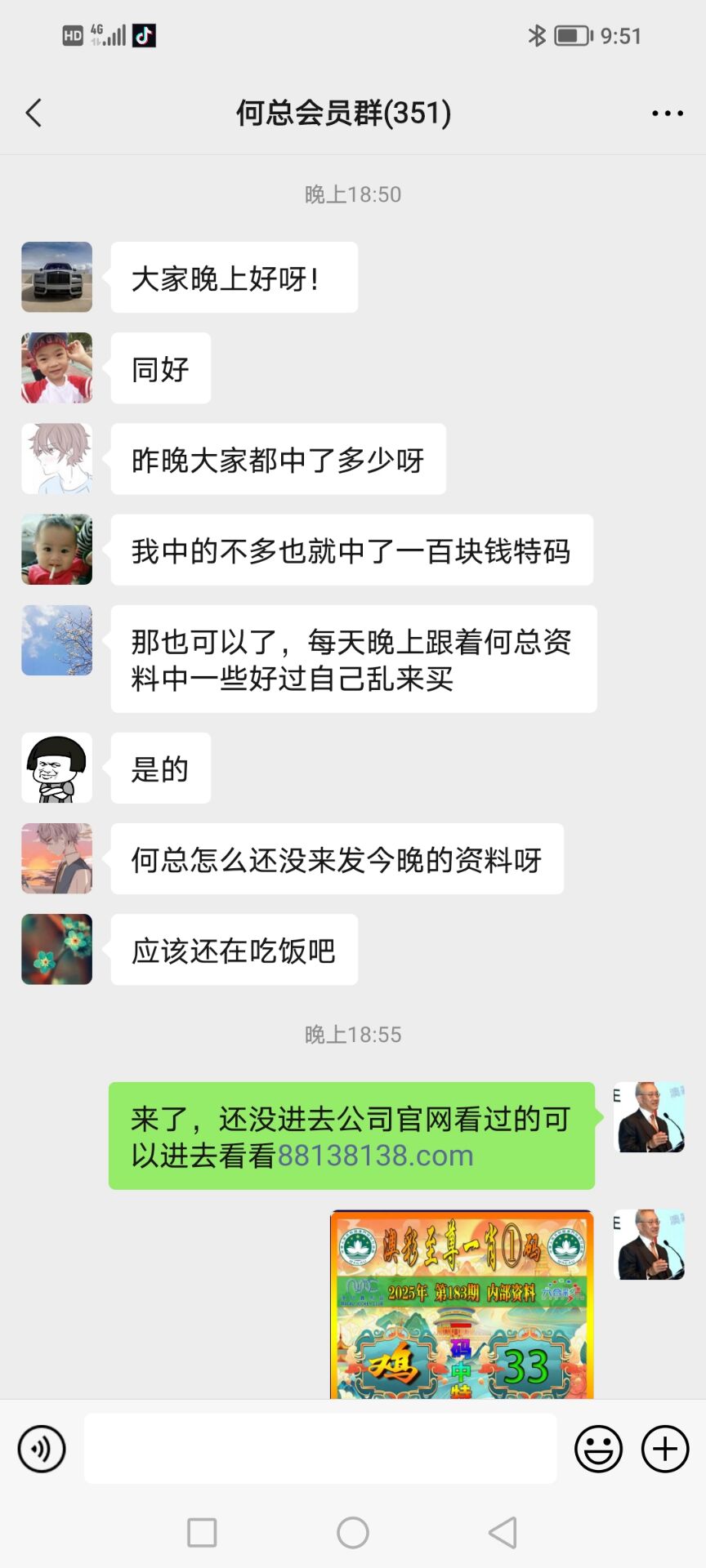The width and height of the screenshot is (706, 1568).
Task: View avatar of sender of 是的
Action: [x=56, y=768]
